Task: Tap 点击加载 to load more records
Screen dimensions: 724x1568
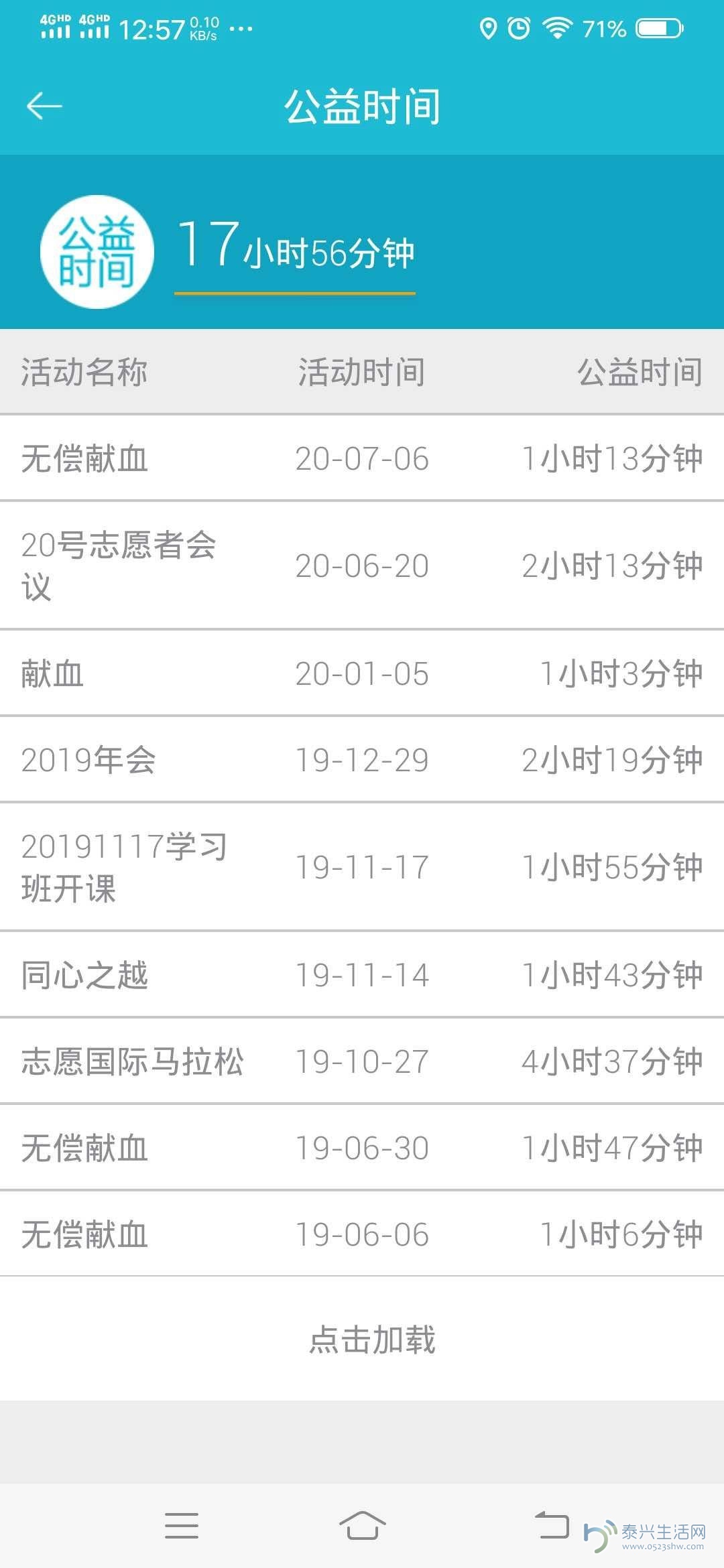Action: point(372,1340)
